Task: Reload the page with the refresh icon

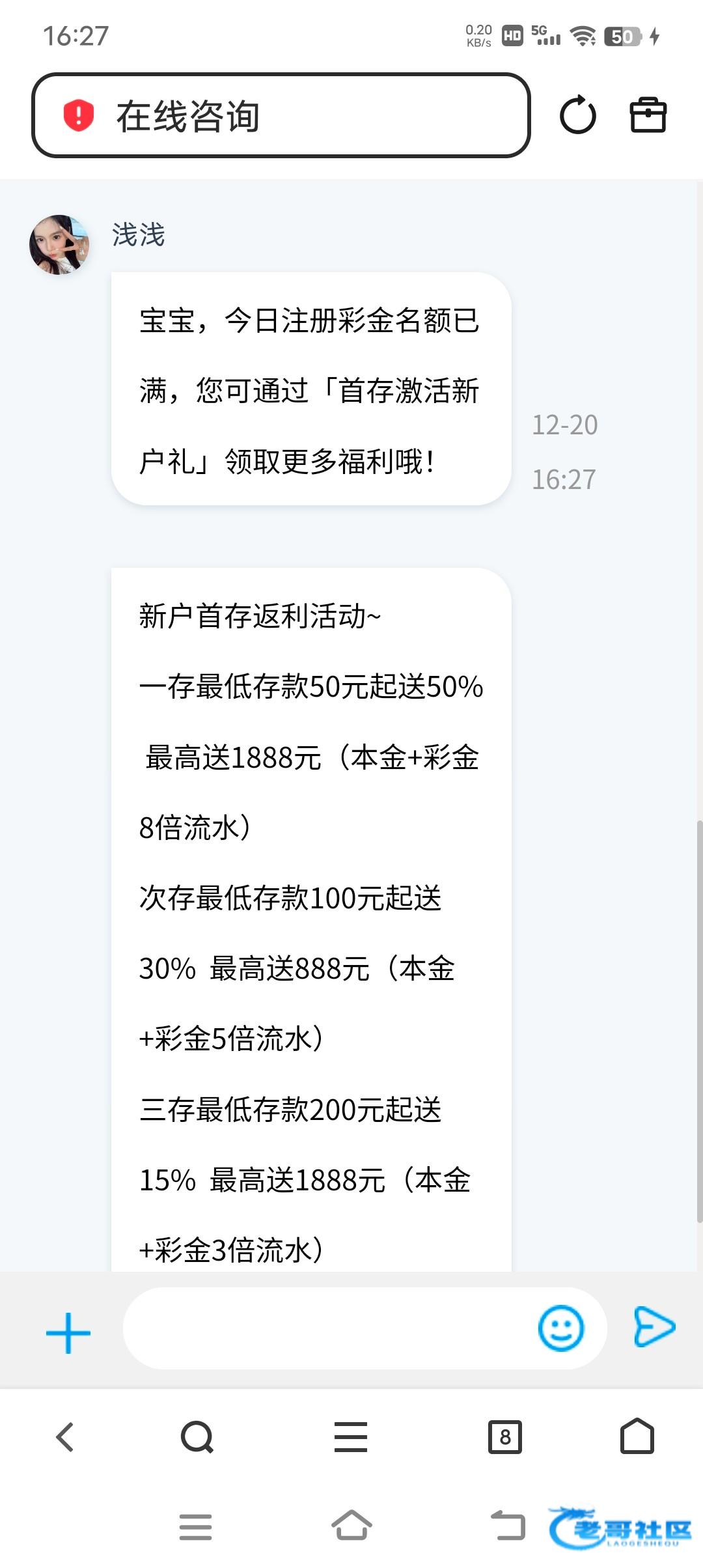Action: click(577, 116)
